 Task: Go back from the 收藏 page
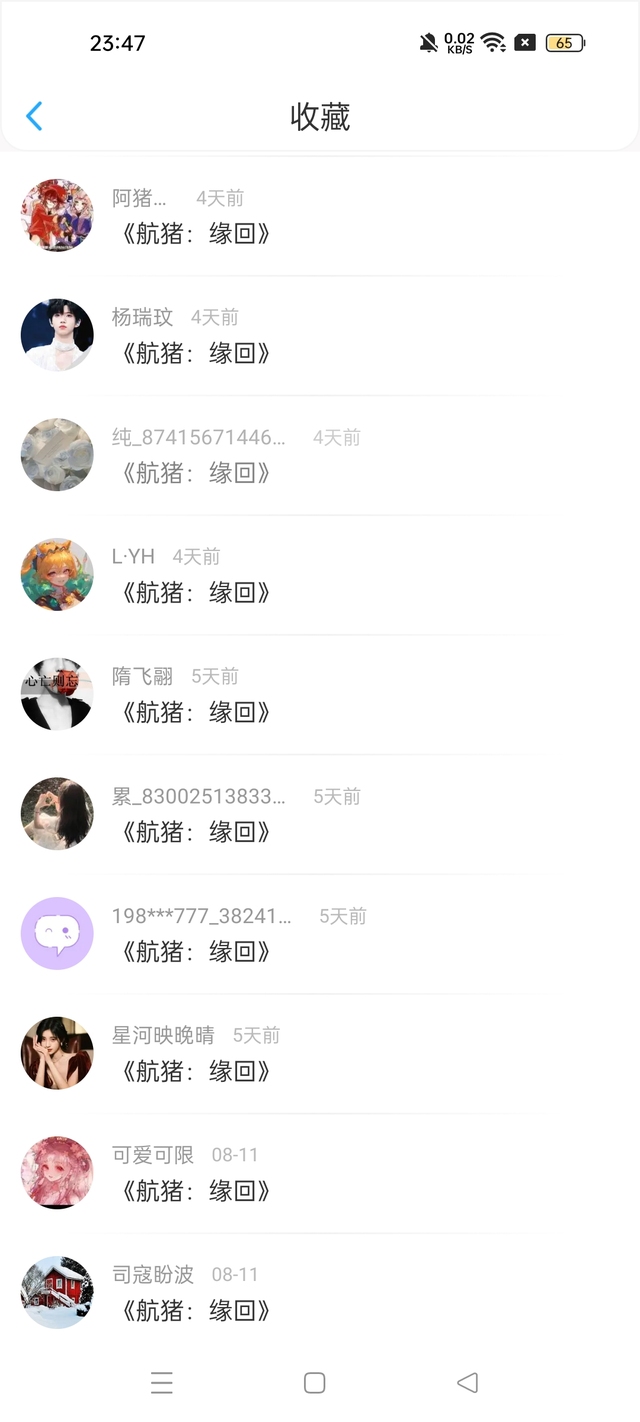pyautogui.click(x=34, y=117)
